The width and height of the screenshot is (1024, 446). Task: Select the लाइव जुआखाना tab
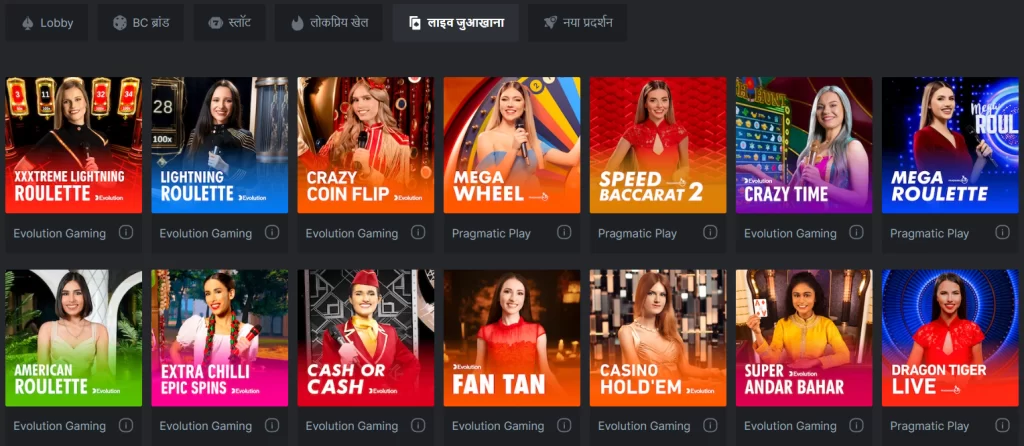(x=455, y=22)
